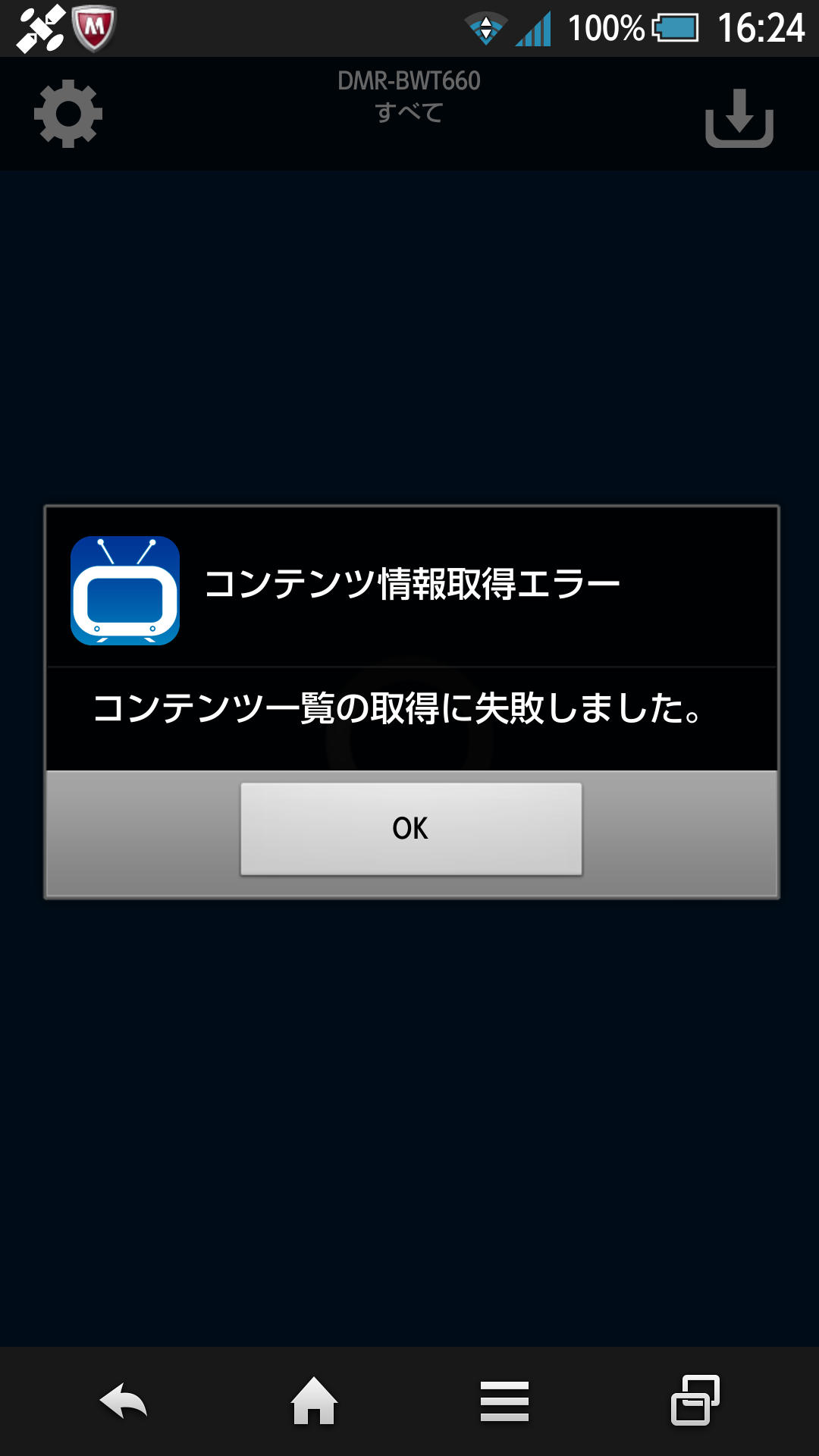Go back using the system back button
819x1456 pixels.
(x=124, y=1401)
